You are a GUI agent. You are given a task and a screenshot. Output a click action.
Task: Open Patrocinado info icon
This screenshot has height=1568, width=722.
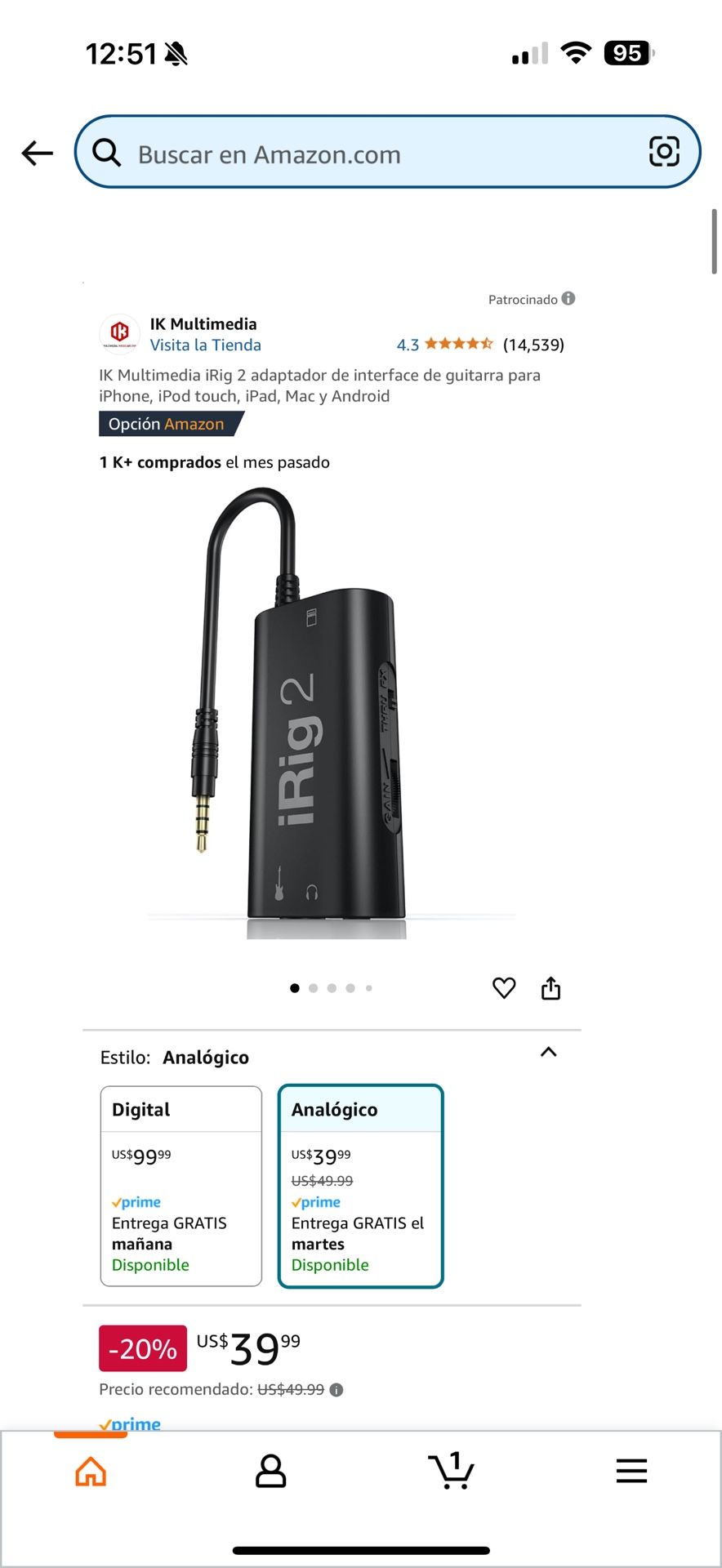568,299
